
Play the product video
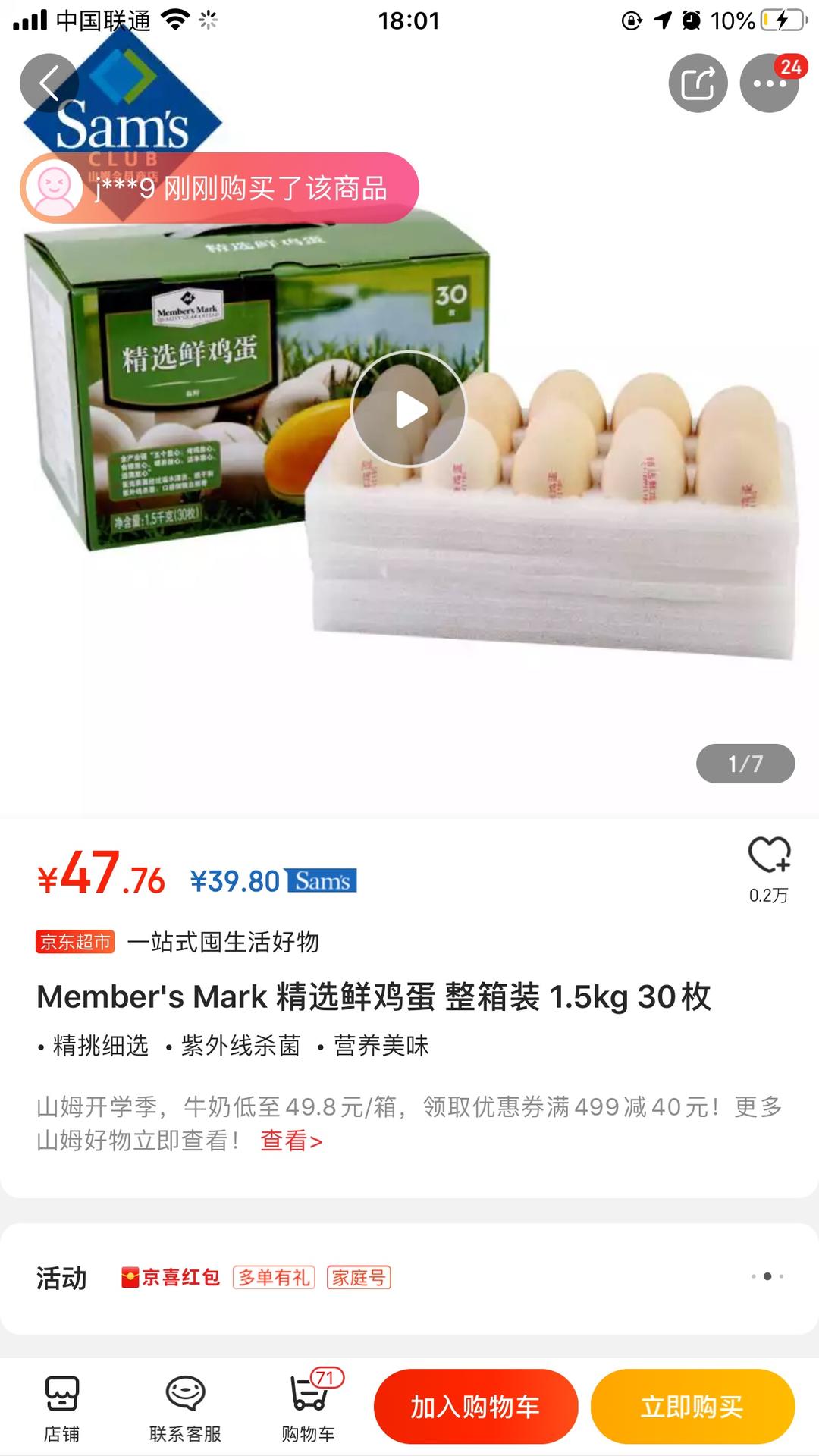coord(409,409)
